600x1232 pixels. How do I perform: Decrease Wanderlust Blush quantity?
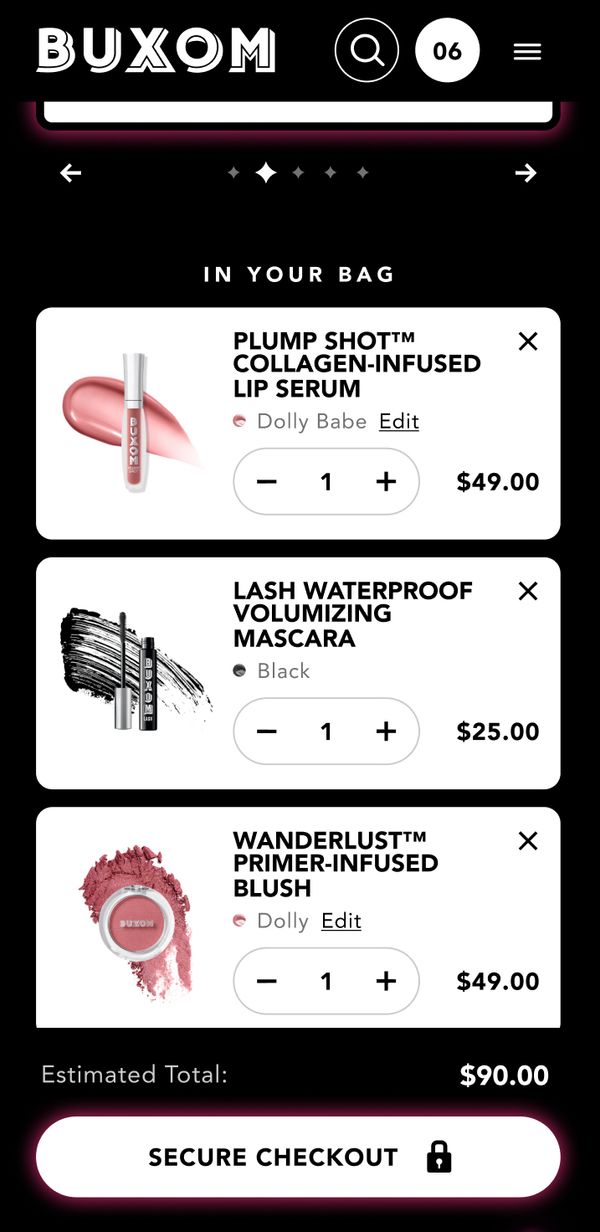point(266,982)
